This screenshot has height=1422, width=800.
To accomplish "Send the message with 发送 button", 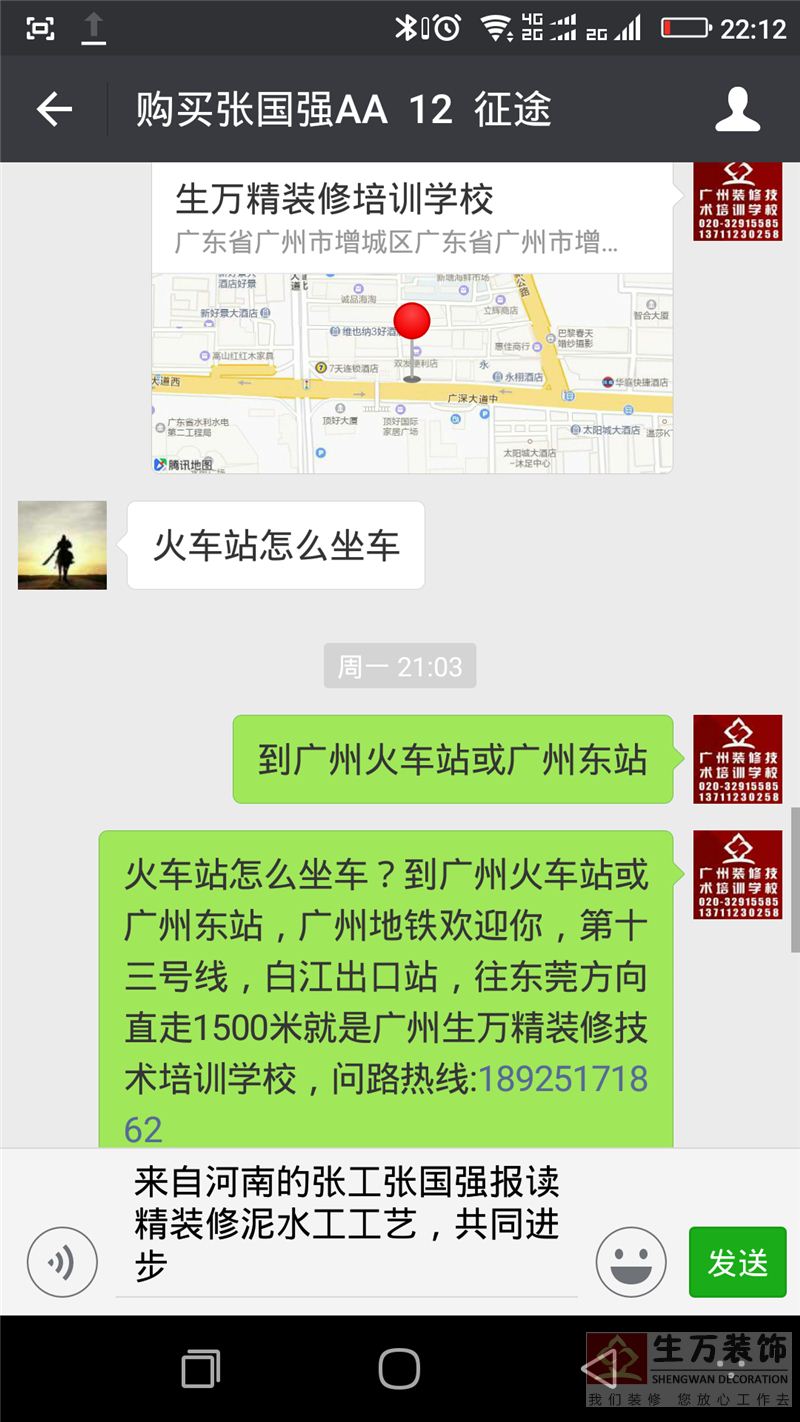I will 738,1262.
